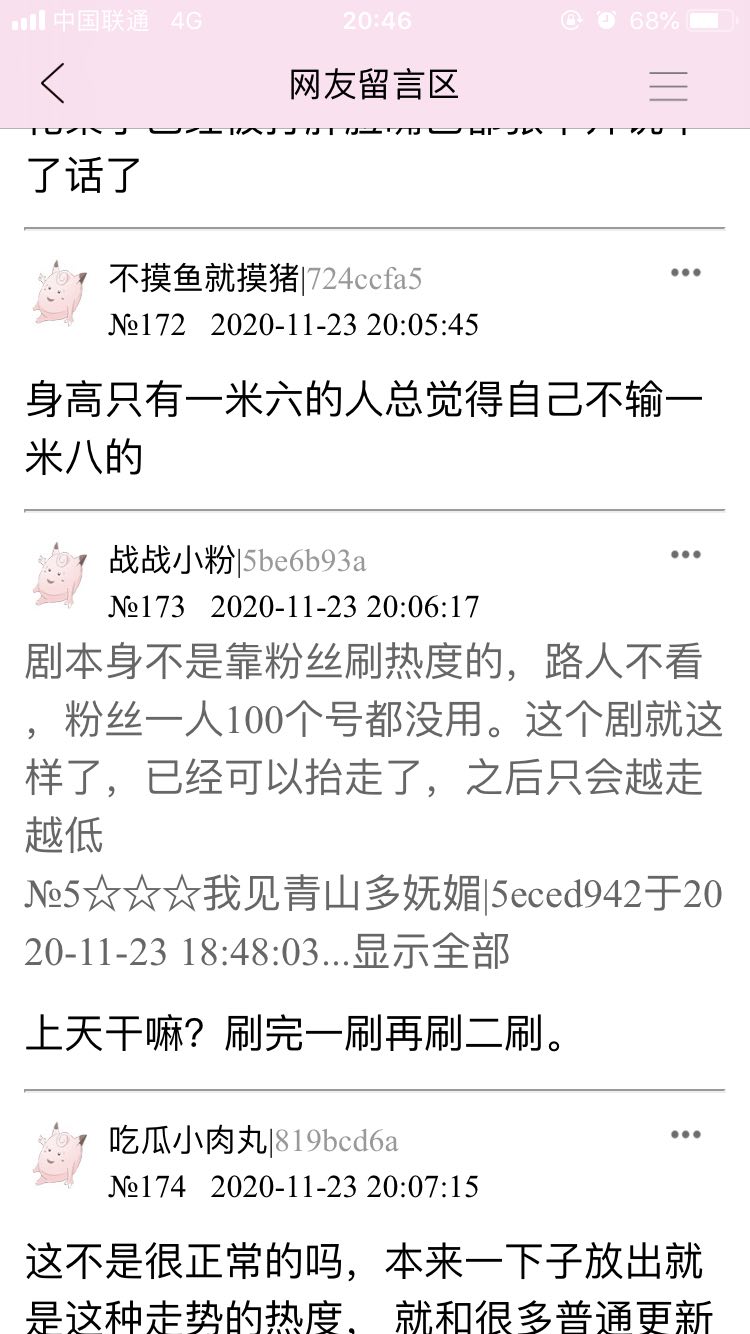Open the hamburger menu in the top bar
Image resolution: width=750 pixels, height=1334 pixels.
coord(668,86)
